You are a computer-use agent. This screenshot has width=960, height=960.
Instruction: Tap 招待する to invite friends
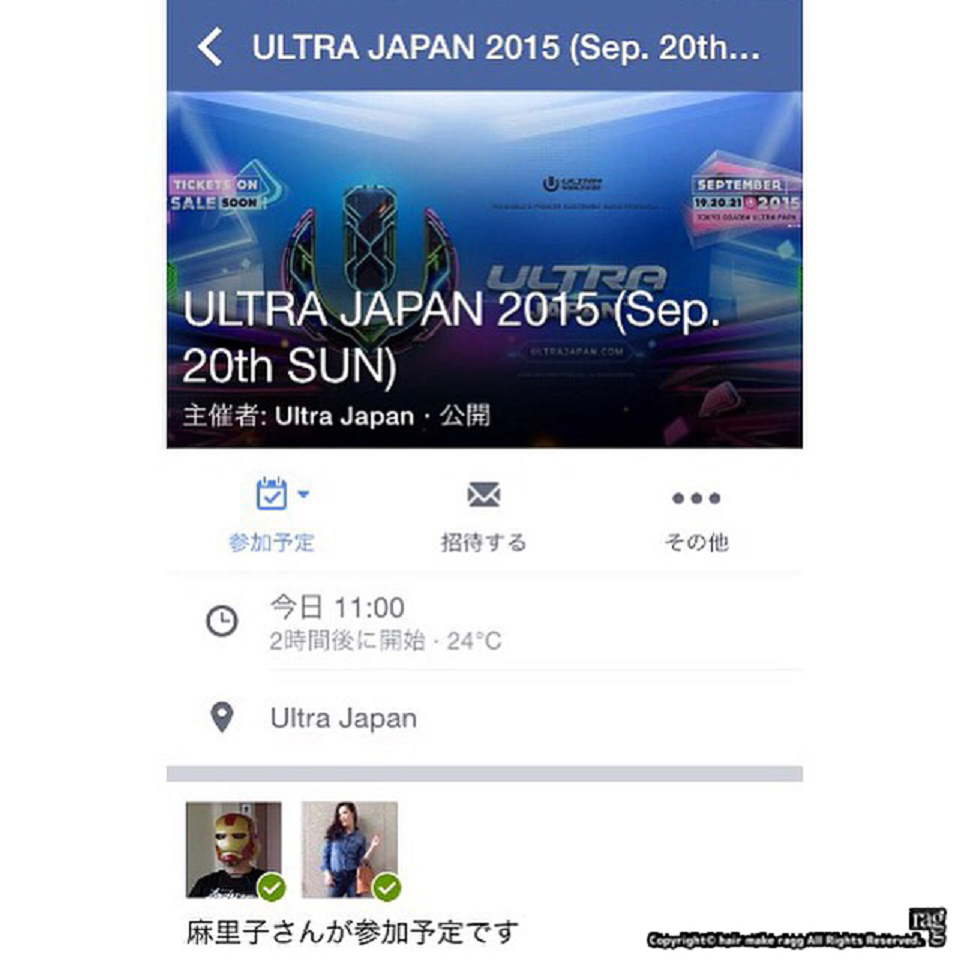click(x=483, y=514)
